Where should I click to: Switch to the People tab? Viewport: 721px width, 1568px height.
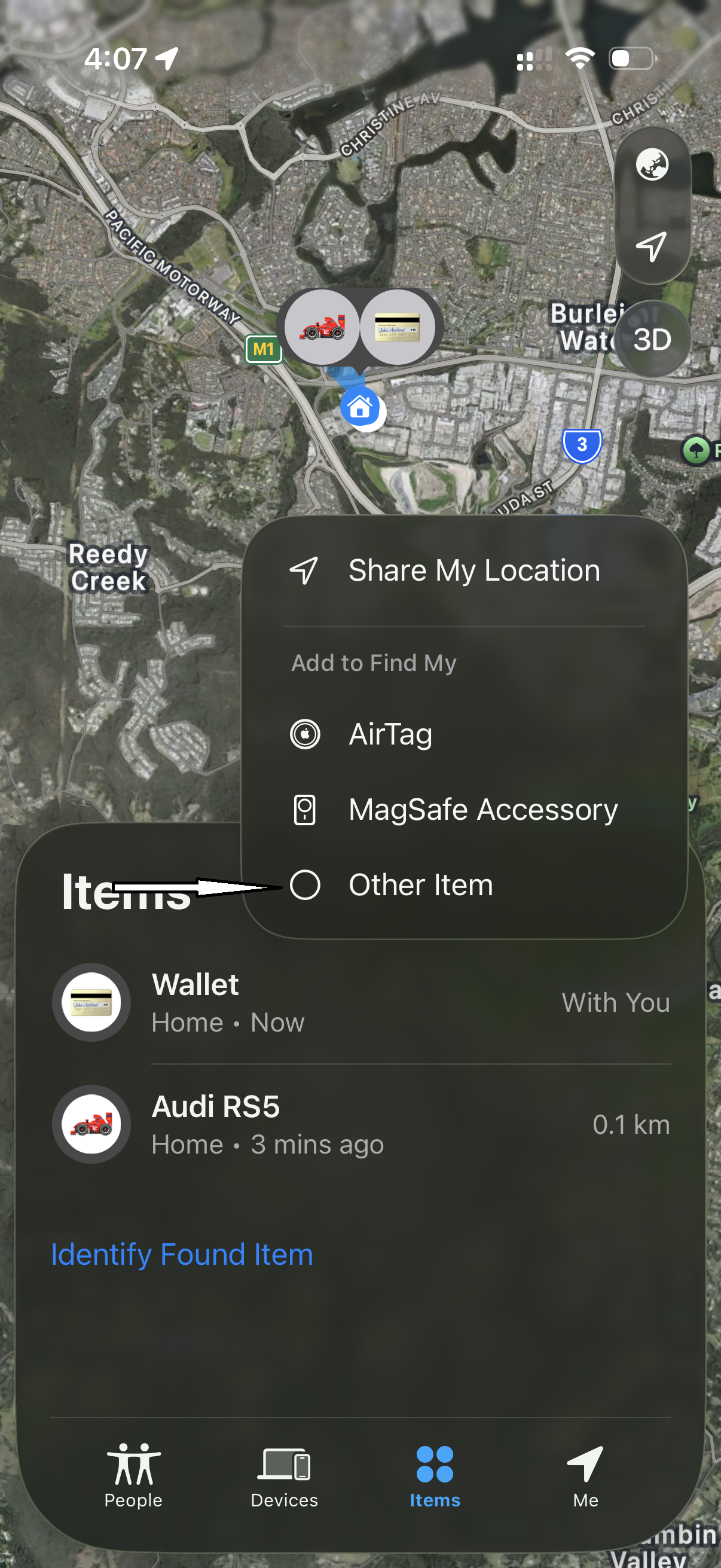(x=133, y=1474)
